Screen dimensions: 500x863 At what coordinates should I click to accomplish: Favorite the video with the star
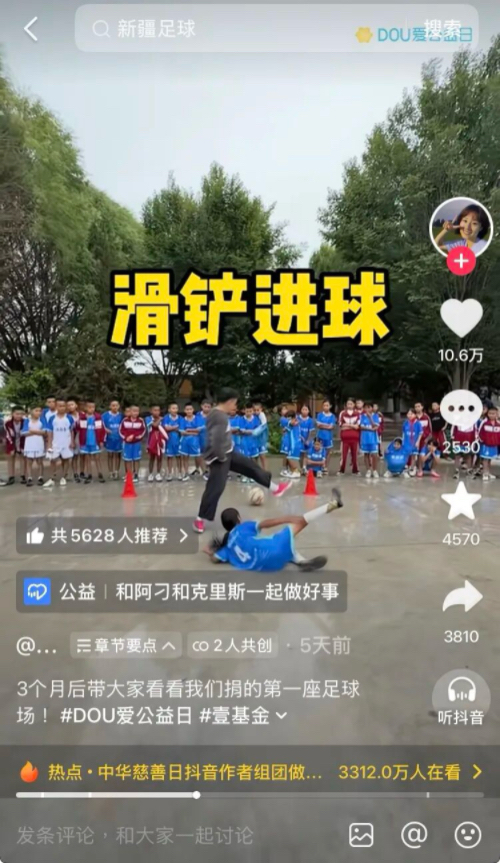coord(461,501)
